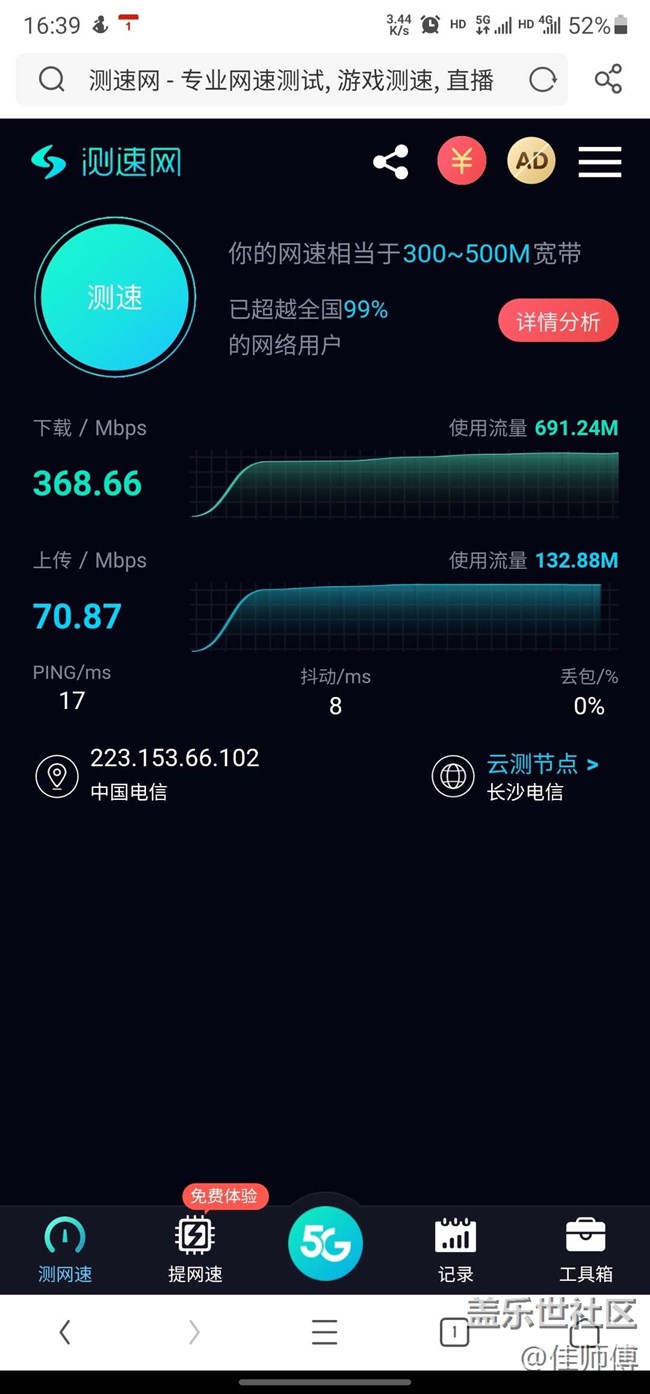Go back in the browser
The image size is (650, 1394).
[x=65, y=1331]
